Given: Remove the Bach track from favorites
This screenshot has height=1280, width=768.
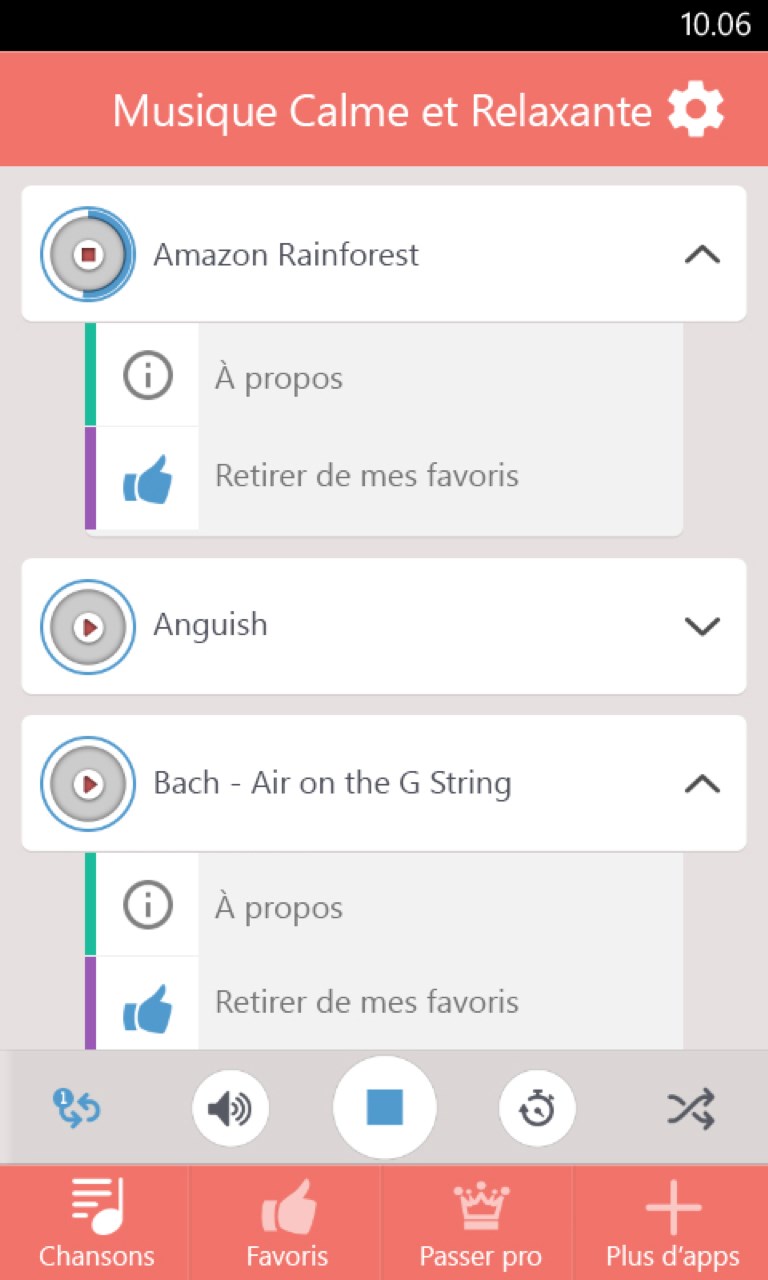Looking at the screenshot, I should 365,1002.
